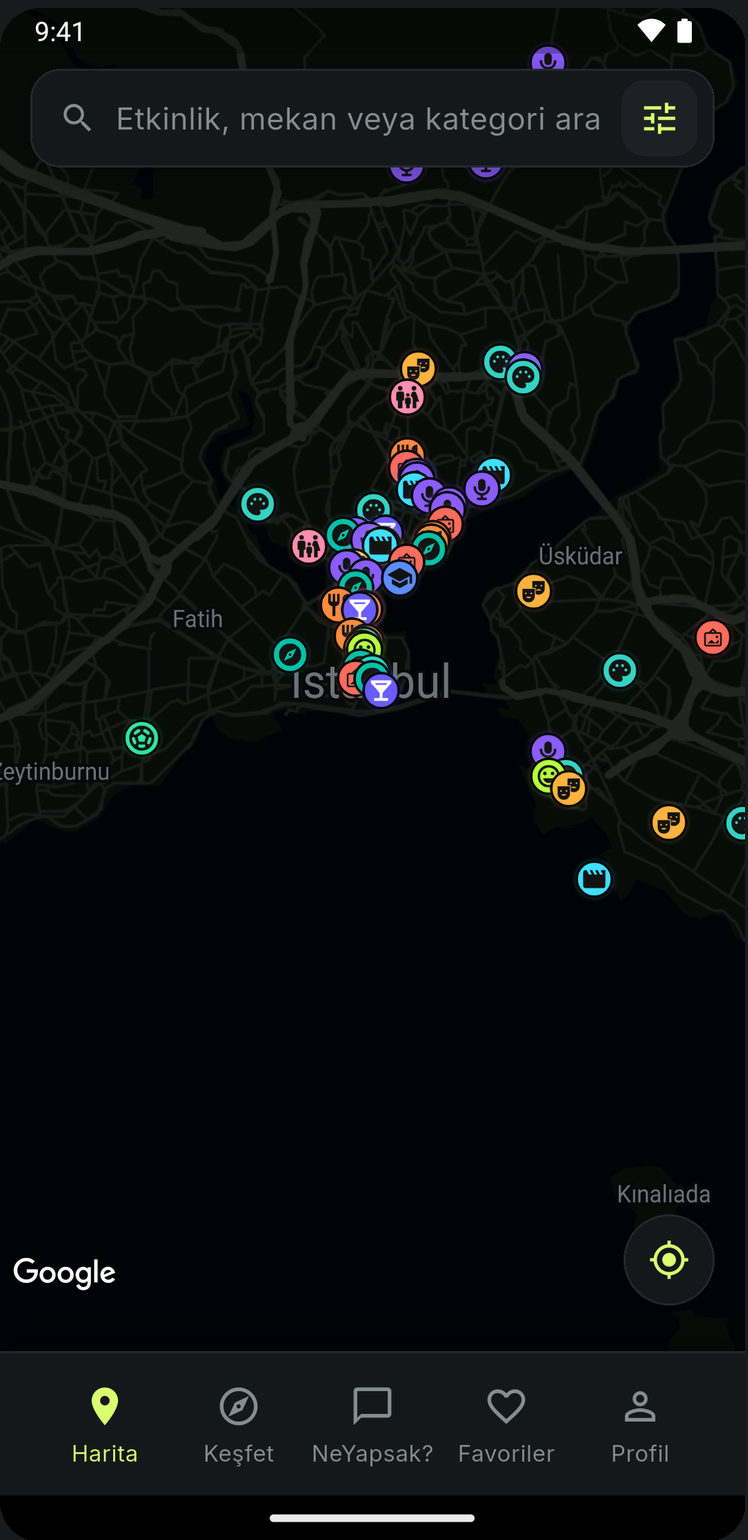Tap the red photo marker at right edge

click(713, 637)
